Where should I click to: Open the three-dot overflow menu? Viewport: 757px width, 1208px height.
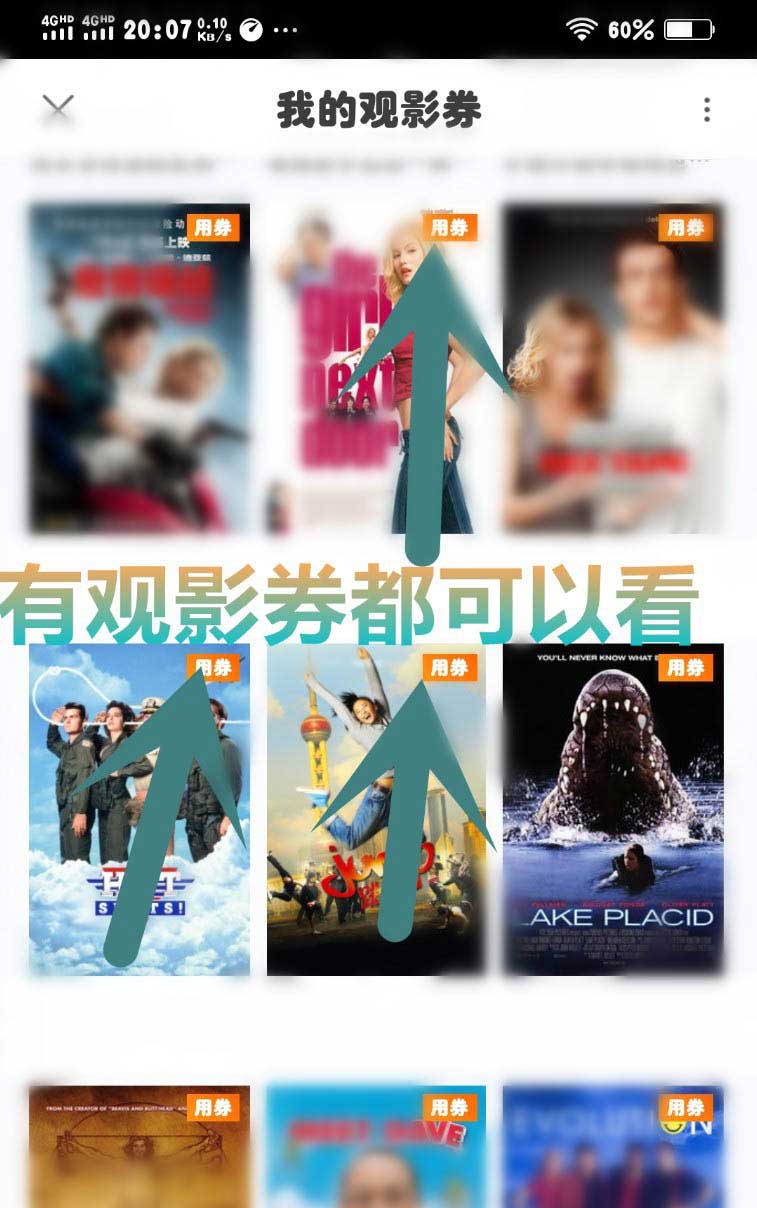click(x=706, y=109)
